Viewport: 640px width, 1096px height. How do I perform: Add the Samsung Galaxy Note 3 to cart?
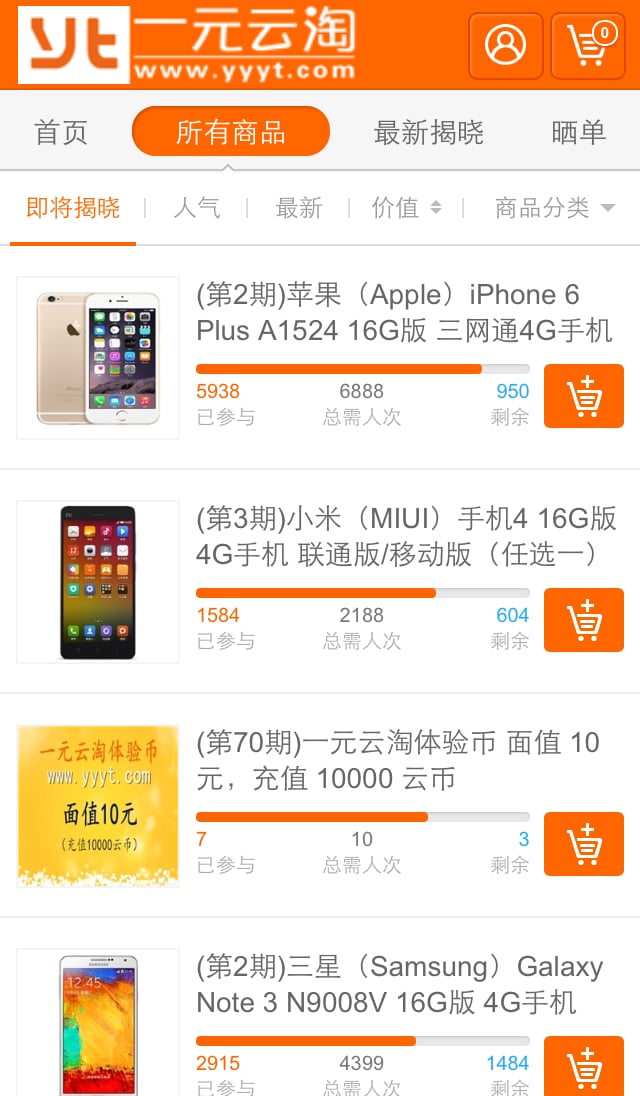[x=584, y=1066]
